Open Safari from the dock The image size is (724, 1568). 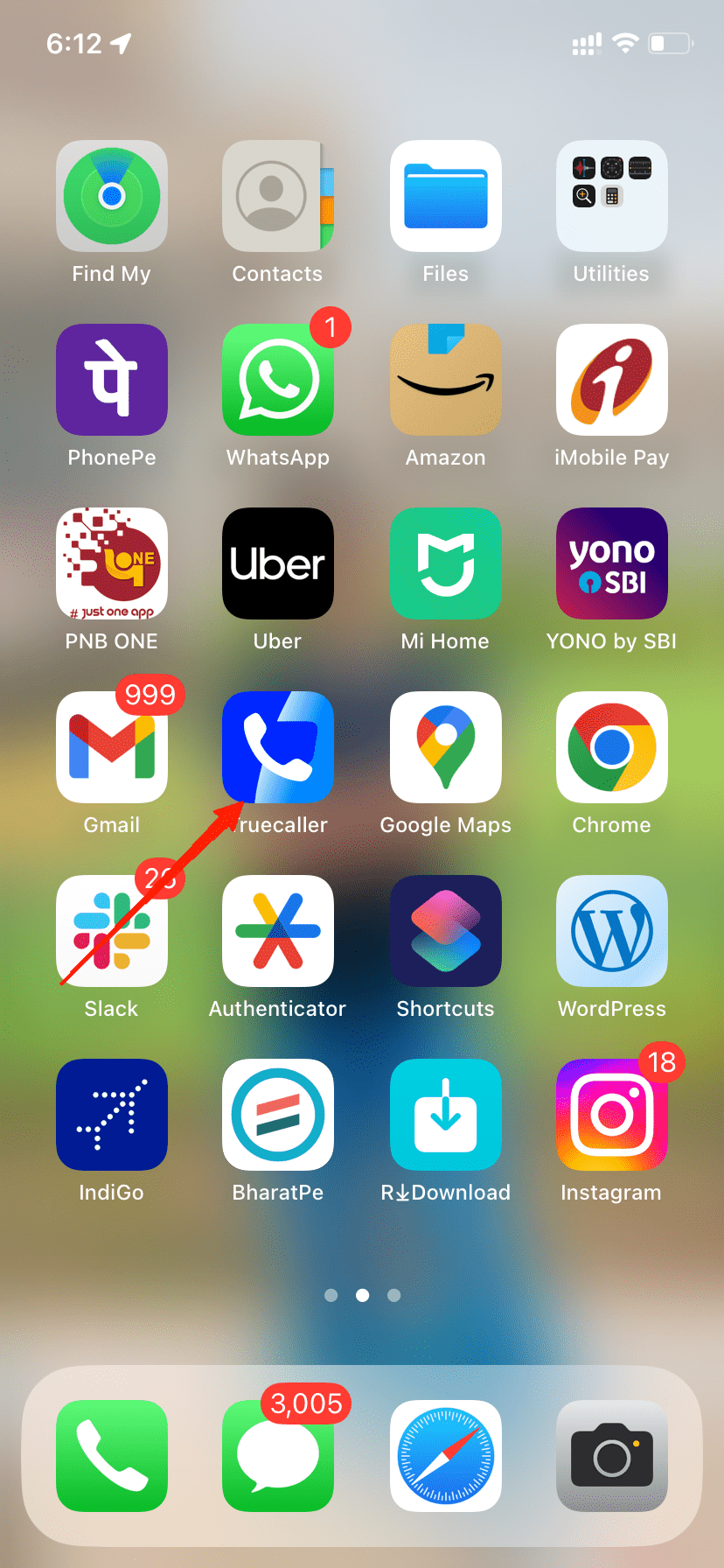point(445,1456)
